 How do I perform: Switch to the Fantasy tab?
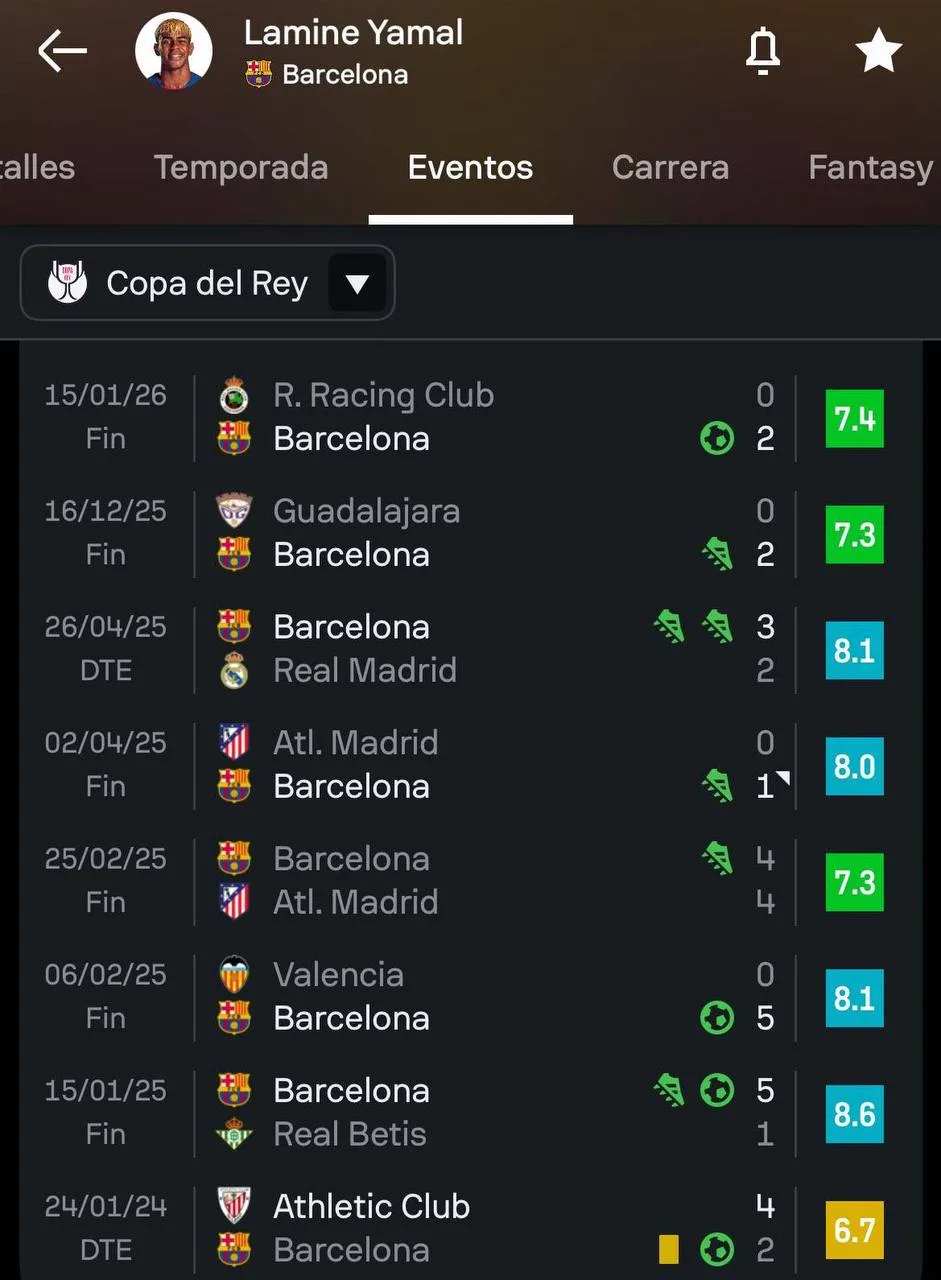[x=870, y=167]
